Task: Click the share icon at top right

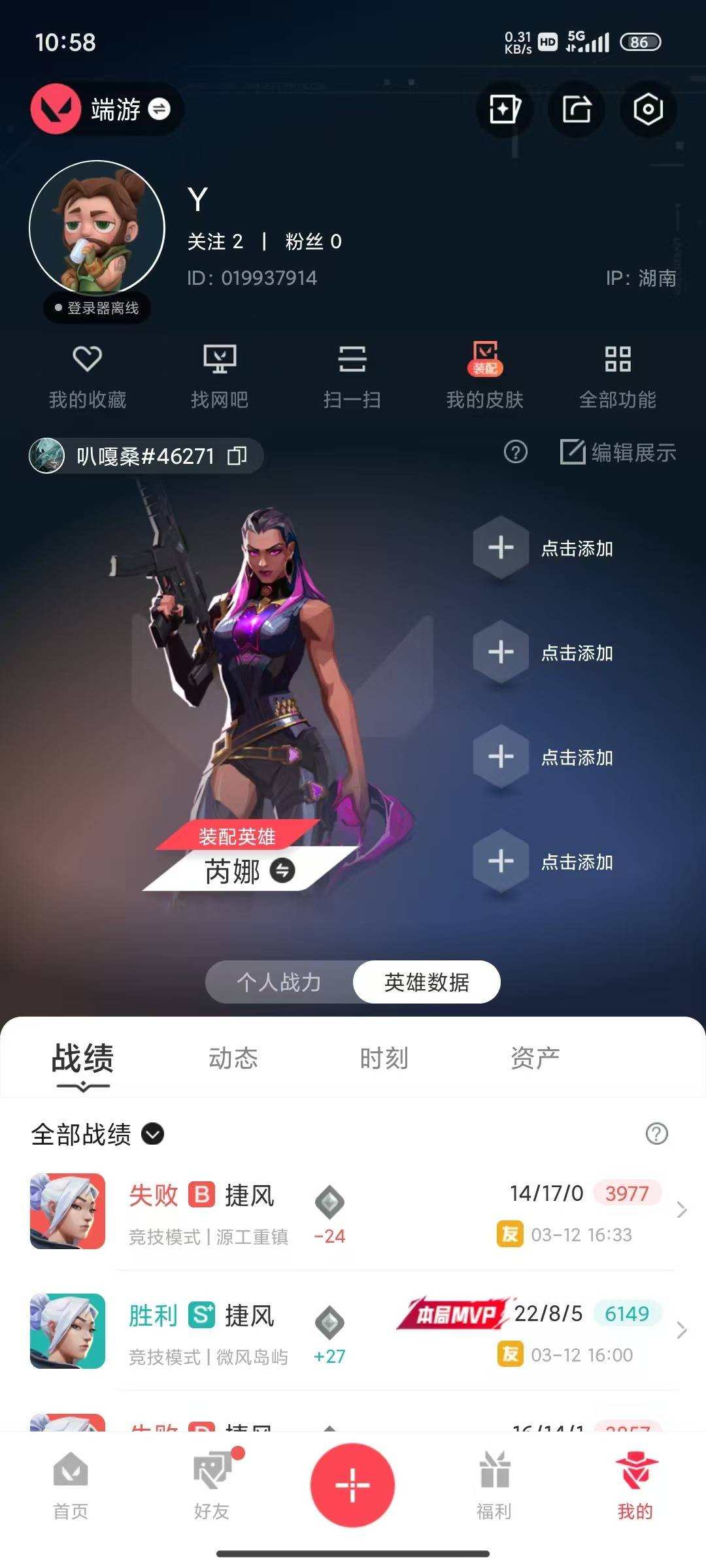Action: pos(575,110)
